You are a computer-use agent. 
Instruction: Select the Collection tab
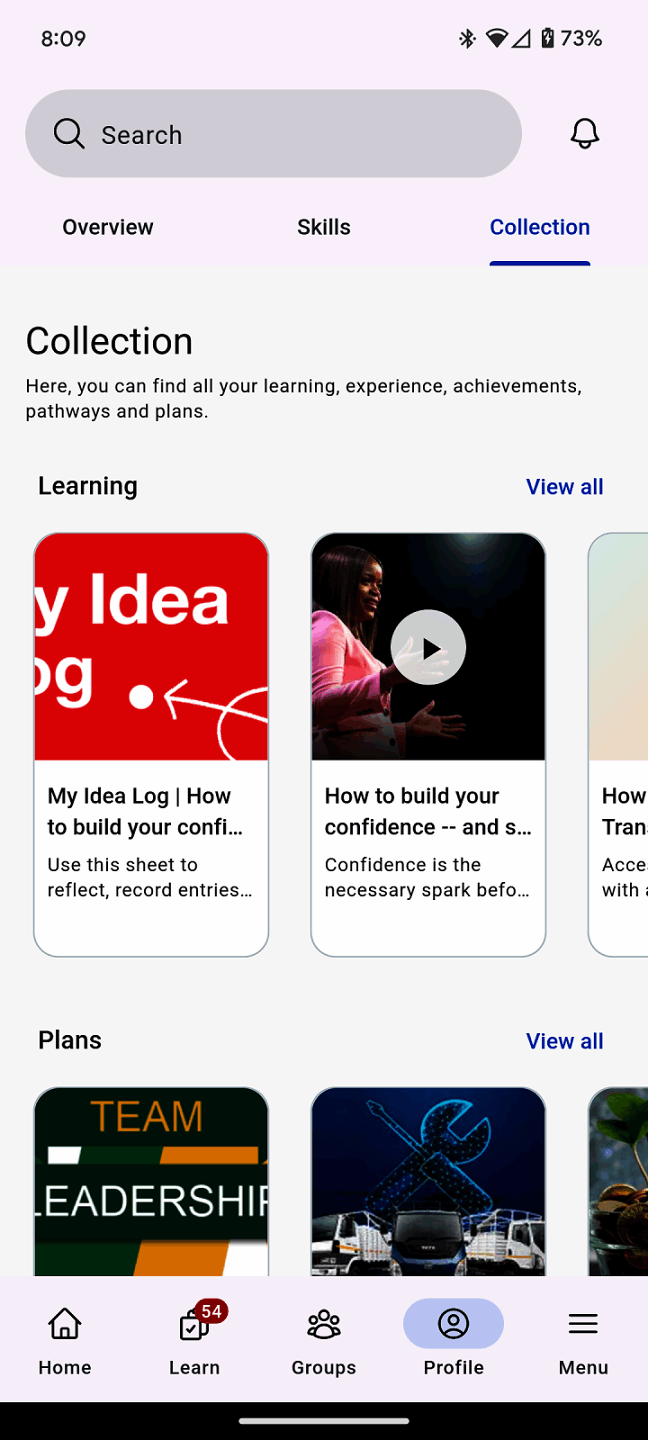539,228
